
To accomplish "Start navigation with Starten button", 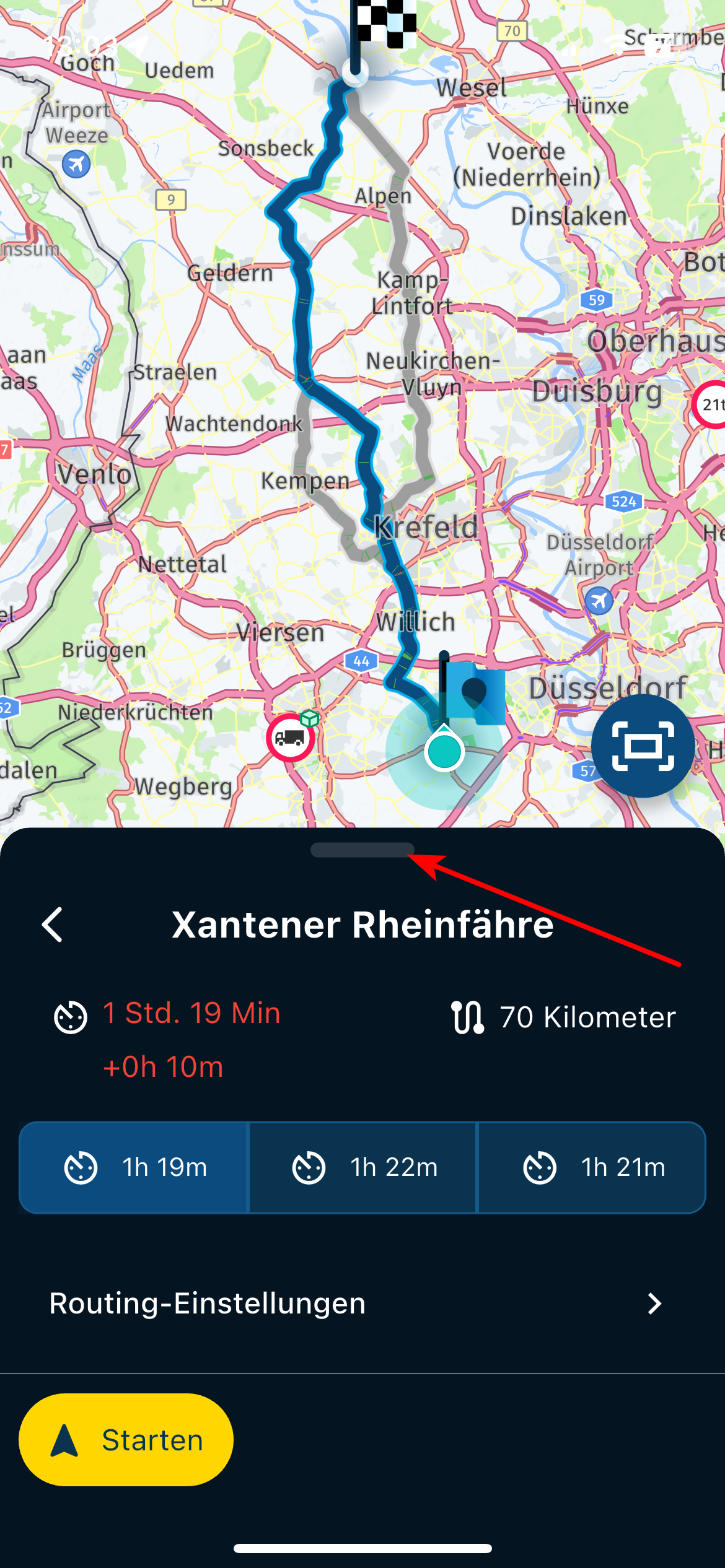I will [126, 1440].
